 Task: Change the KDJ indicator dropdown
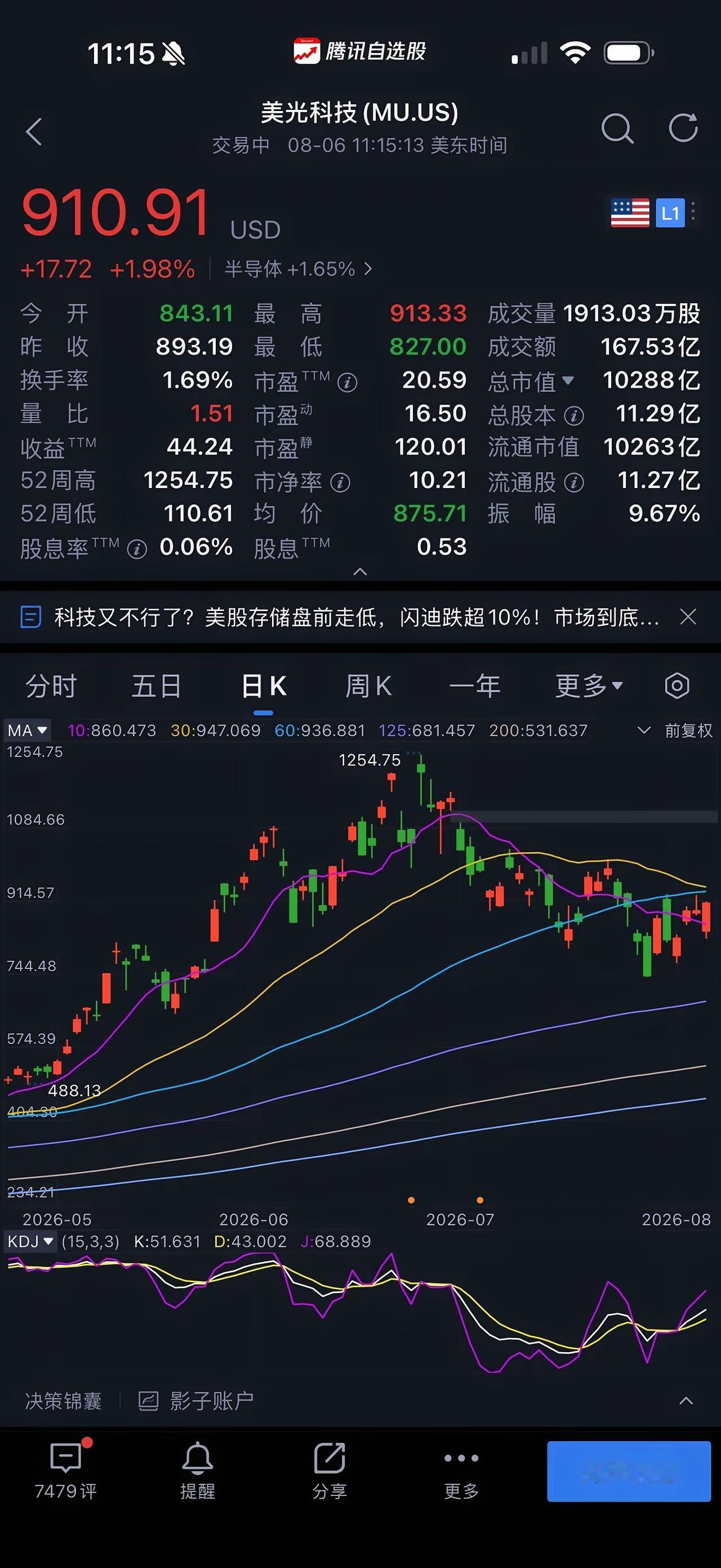point(30,1241)
